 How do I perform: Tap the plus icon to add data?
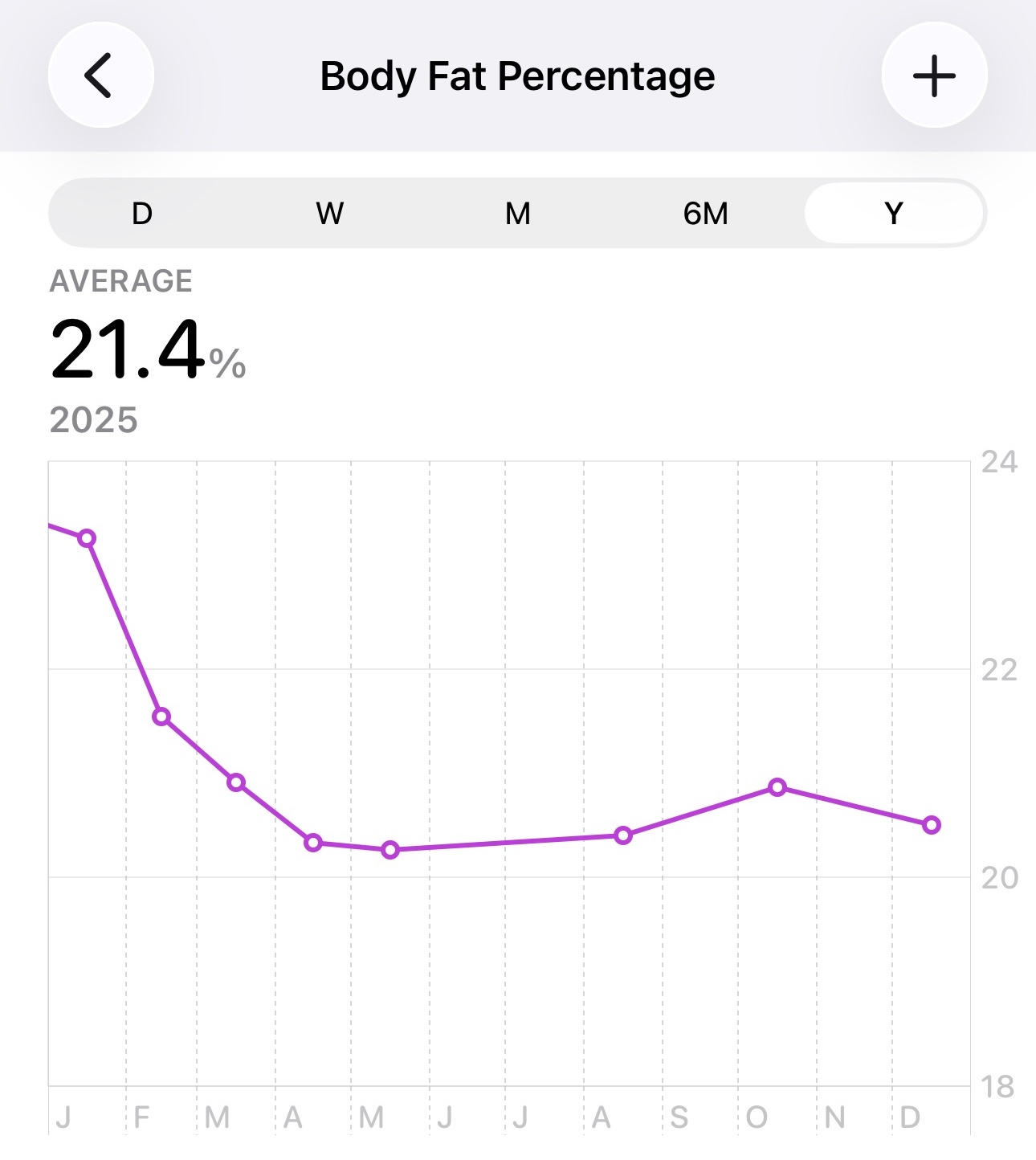point(934,76)
